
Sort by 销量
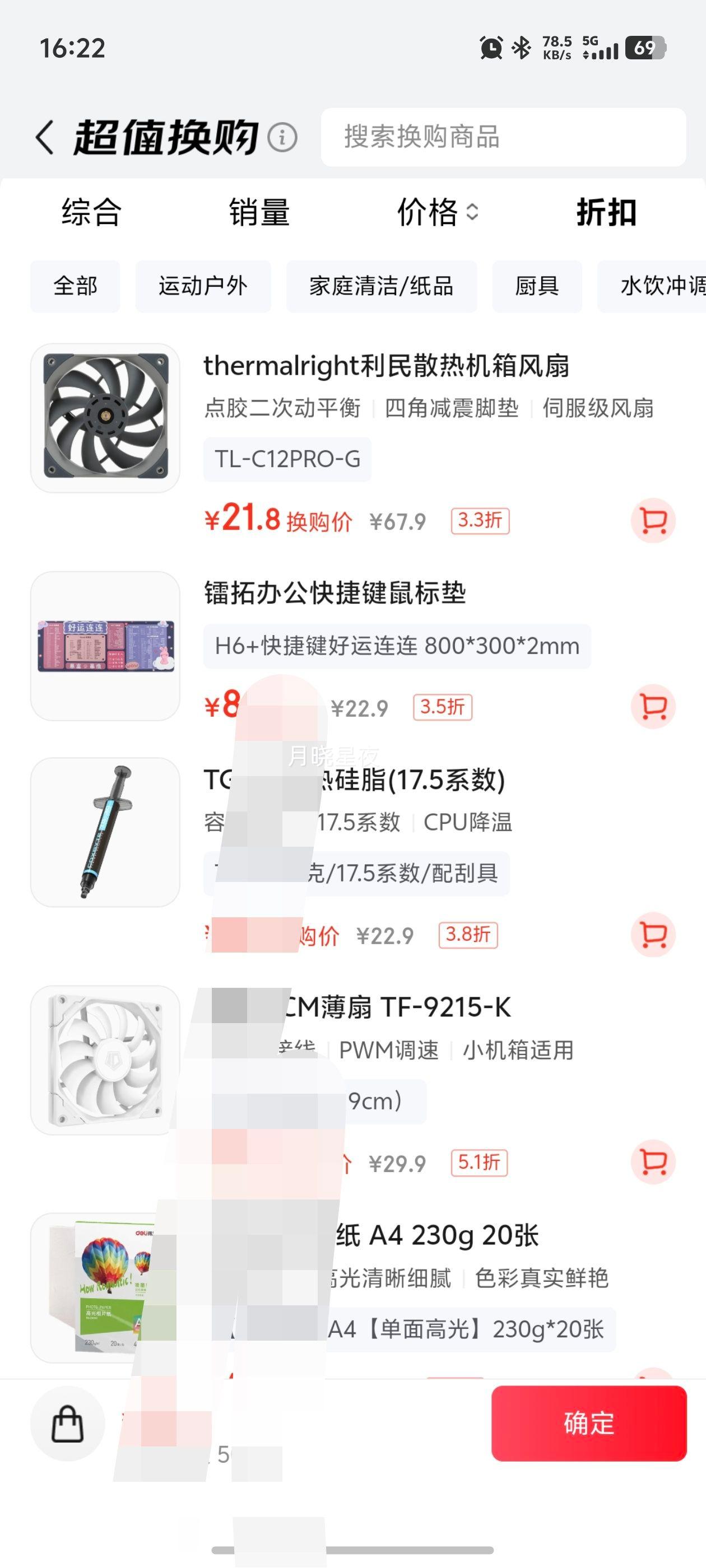pos(259,212)
